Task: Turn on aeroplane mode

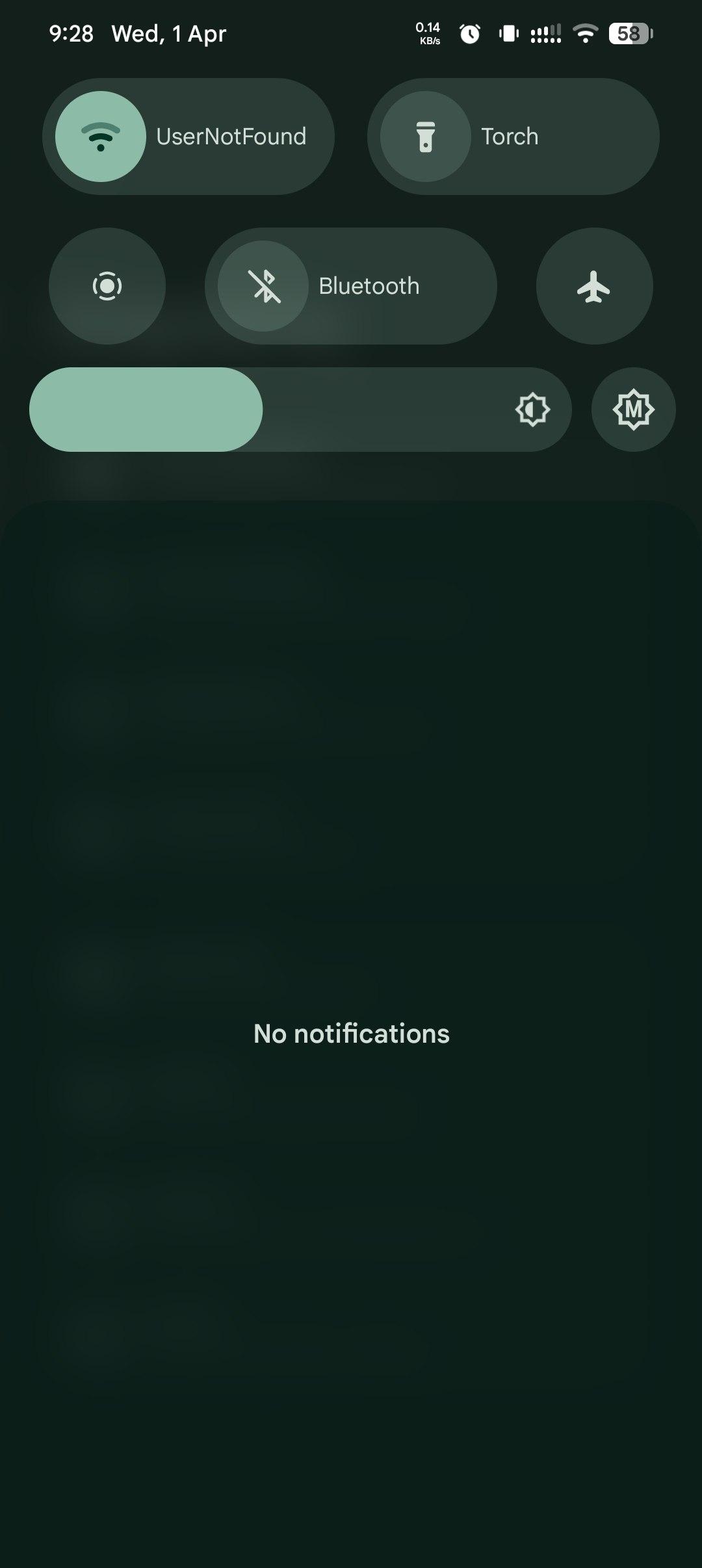Action: 594,286
